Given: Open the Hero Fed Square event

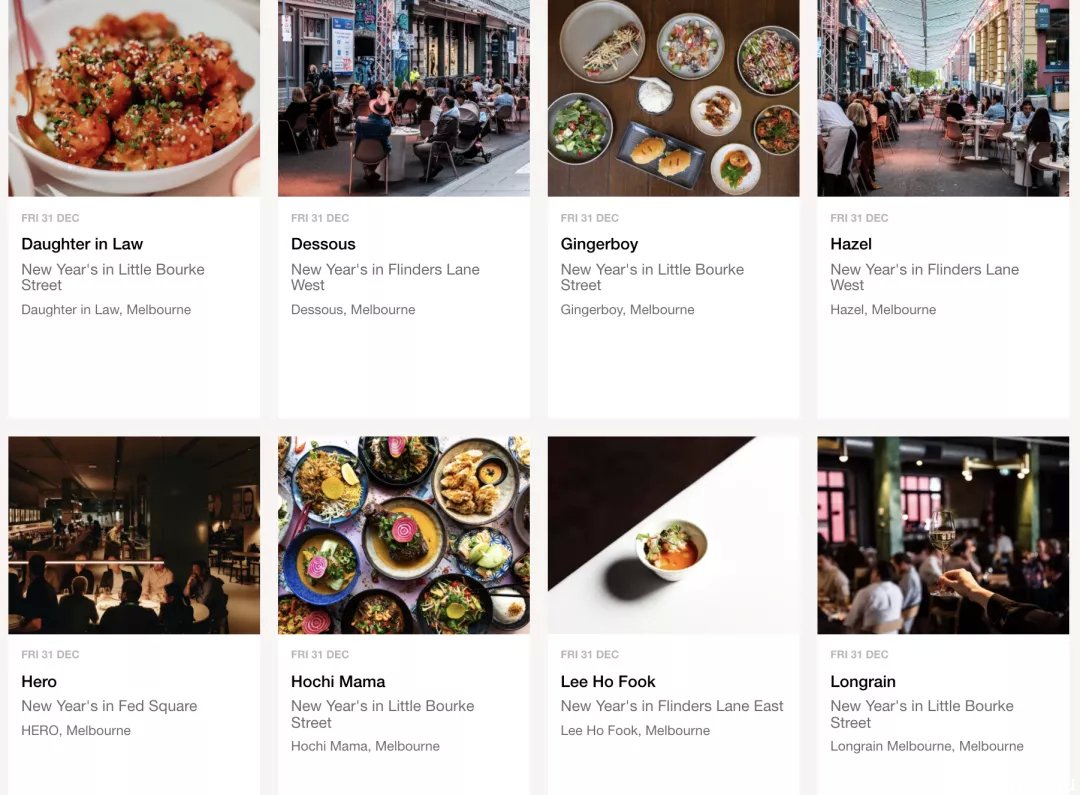Looking at the screenshot, I should point(39,681).
